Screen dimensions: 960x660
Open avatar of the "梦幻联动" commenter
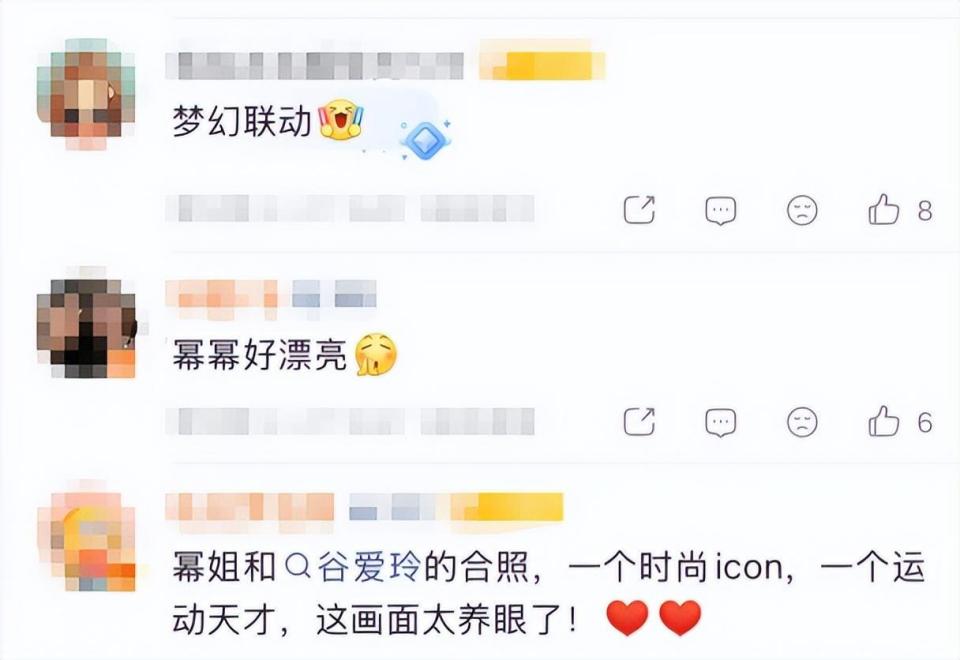point(85,93)
